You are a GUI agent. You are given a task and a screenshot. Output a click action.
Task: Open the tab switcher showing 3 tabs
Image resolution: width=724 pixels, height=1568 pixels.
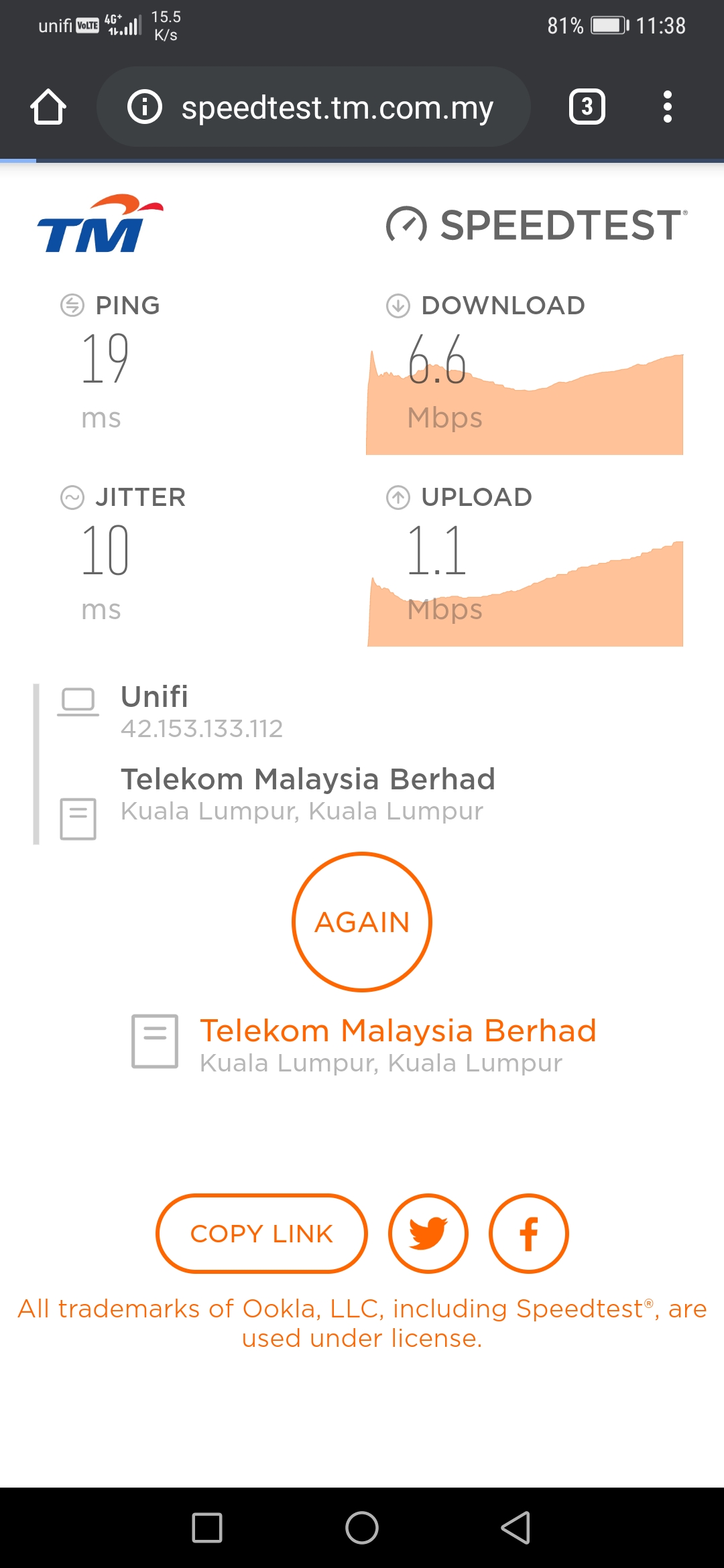587,107
